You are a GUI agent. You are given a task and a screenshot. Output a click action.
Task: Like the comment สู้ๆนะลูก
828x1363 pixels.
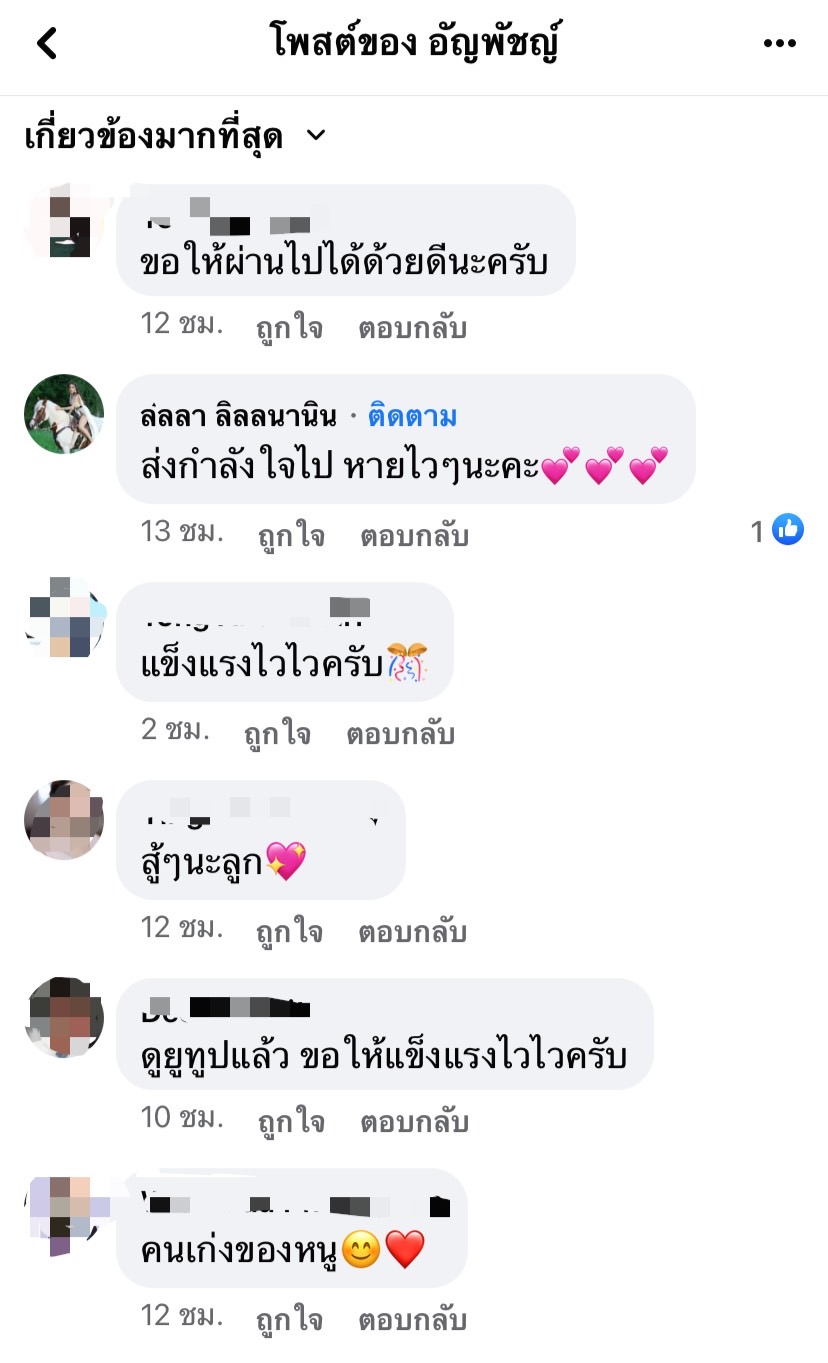point(290,931)
